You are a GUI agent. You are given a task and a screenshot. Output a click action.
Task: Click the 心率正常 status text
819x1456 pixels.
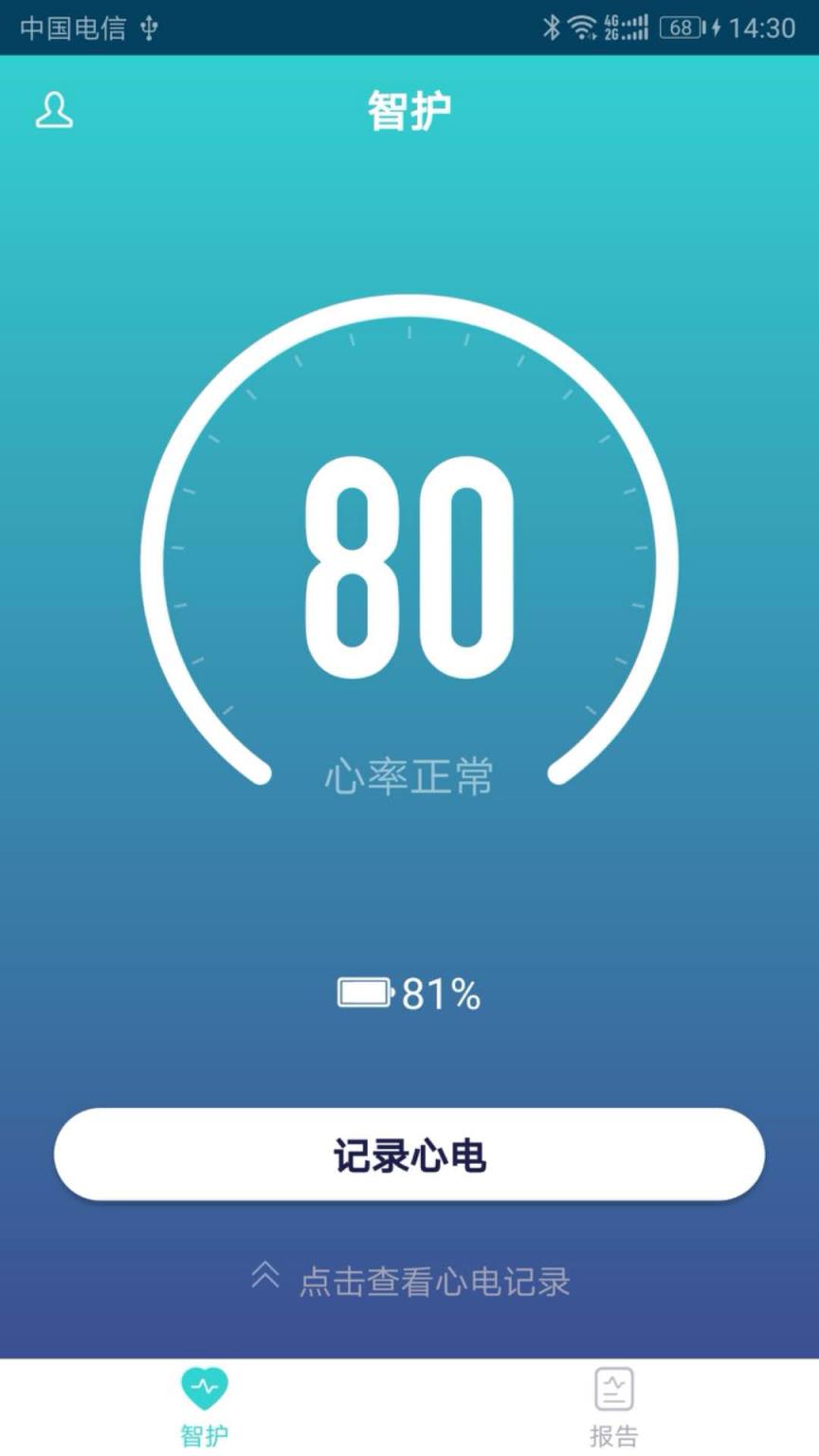409,775
